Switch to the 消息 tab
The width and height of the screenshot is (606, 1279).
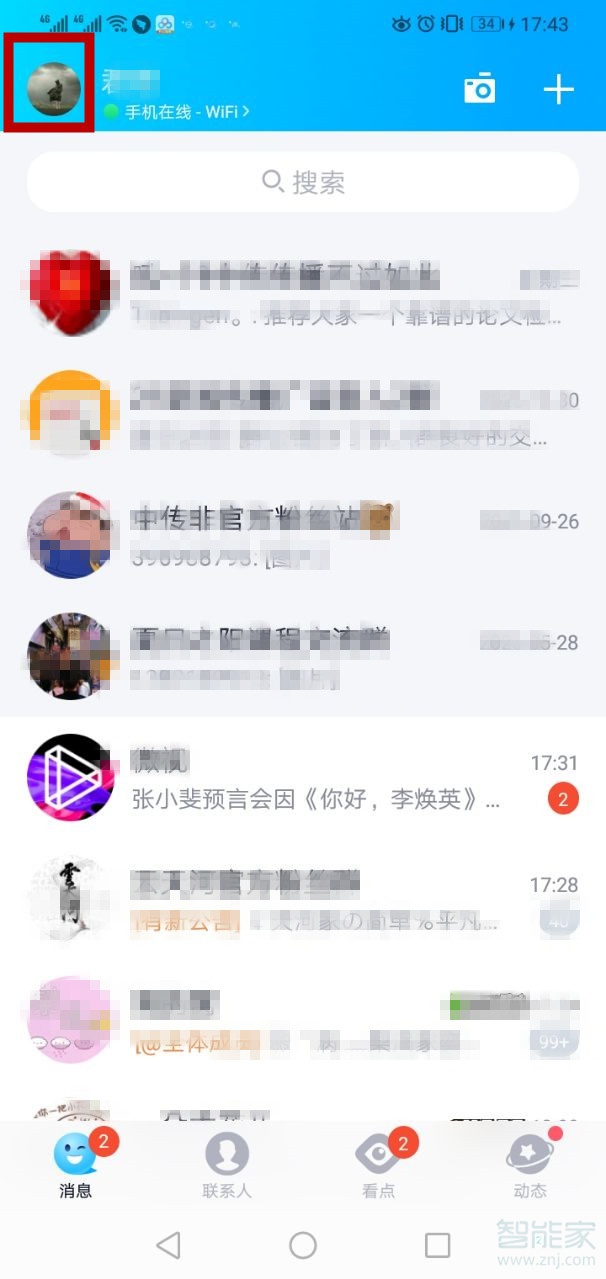[76, 1166]
